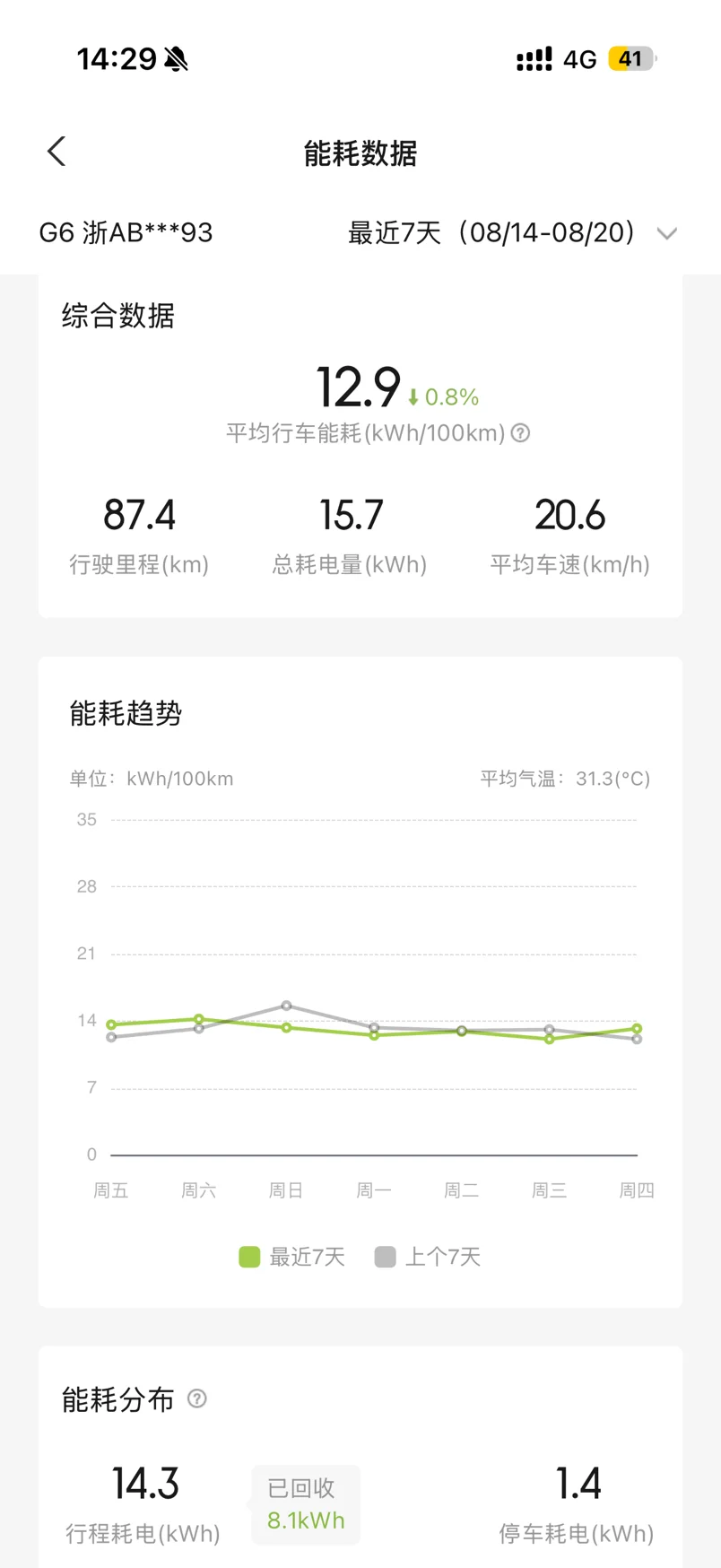The height and width of the screenshot is (1568, 721).
Task: Open the 最近7天 date range dropdown
Action: click(512, 233)
